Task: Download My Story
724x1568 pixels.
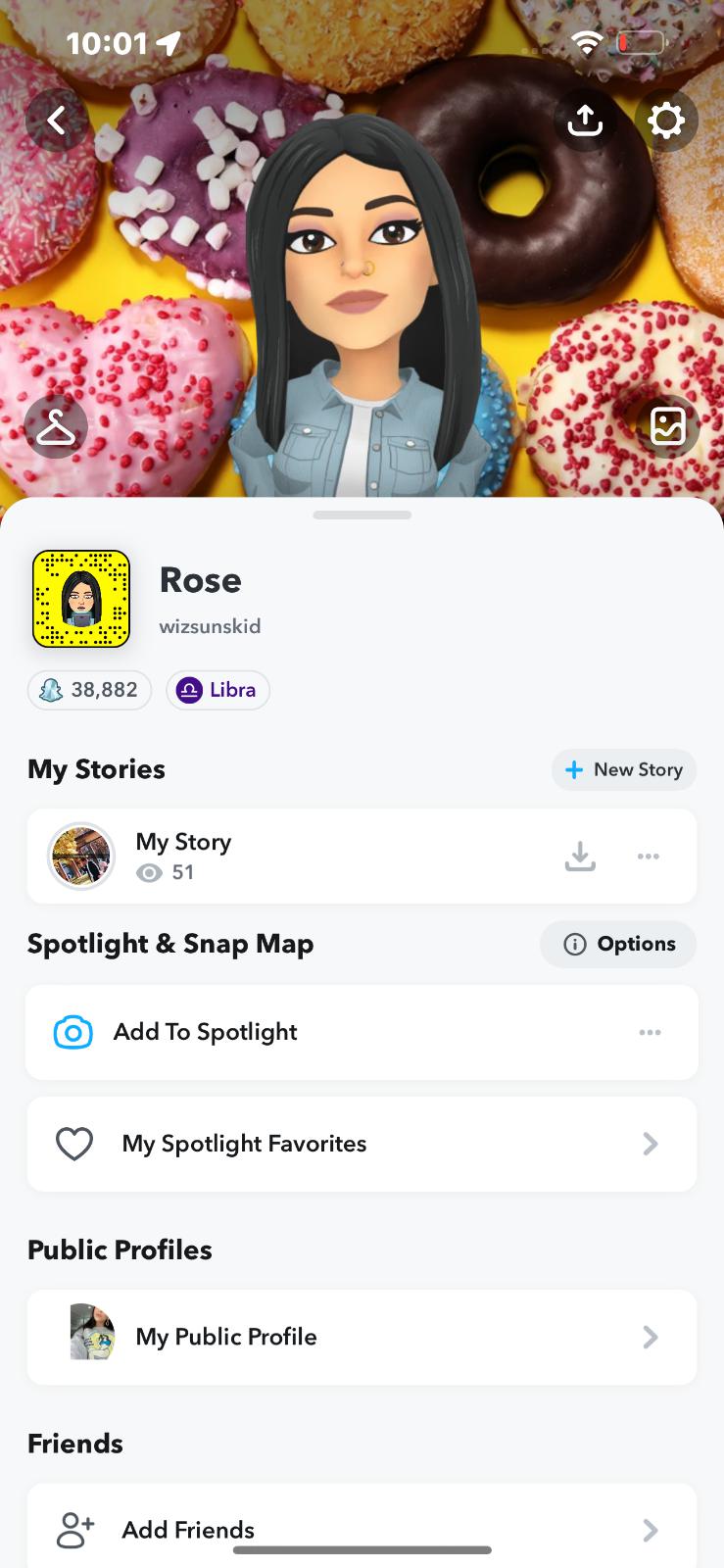Action: 580,856
